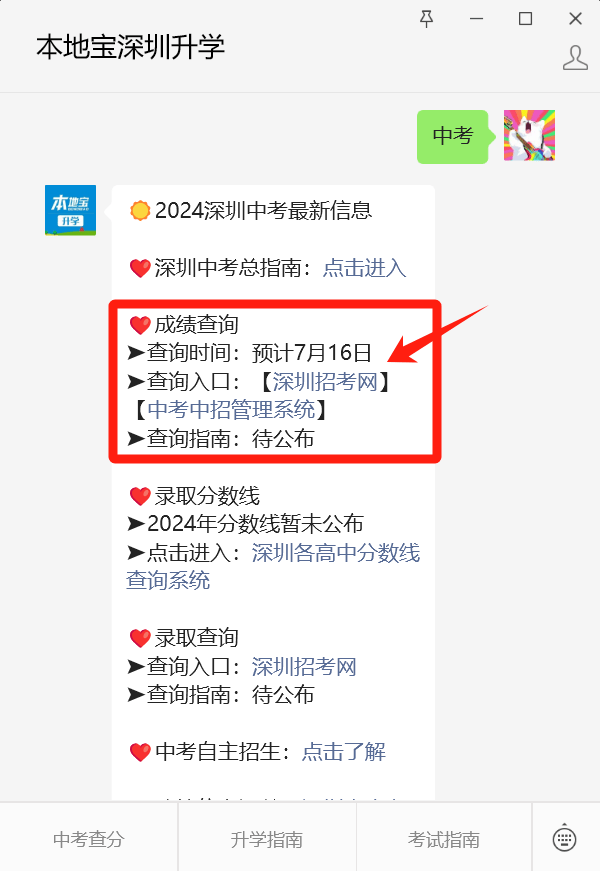Open the 中考中招管理系统 link
Image resolution: width=600 pixels, height=871 pixels.
231,409
